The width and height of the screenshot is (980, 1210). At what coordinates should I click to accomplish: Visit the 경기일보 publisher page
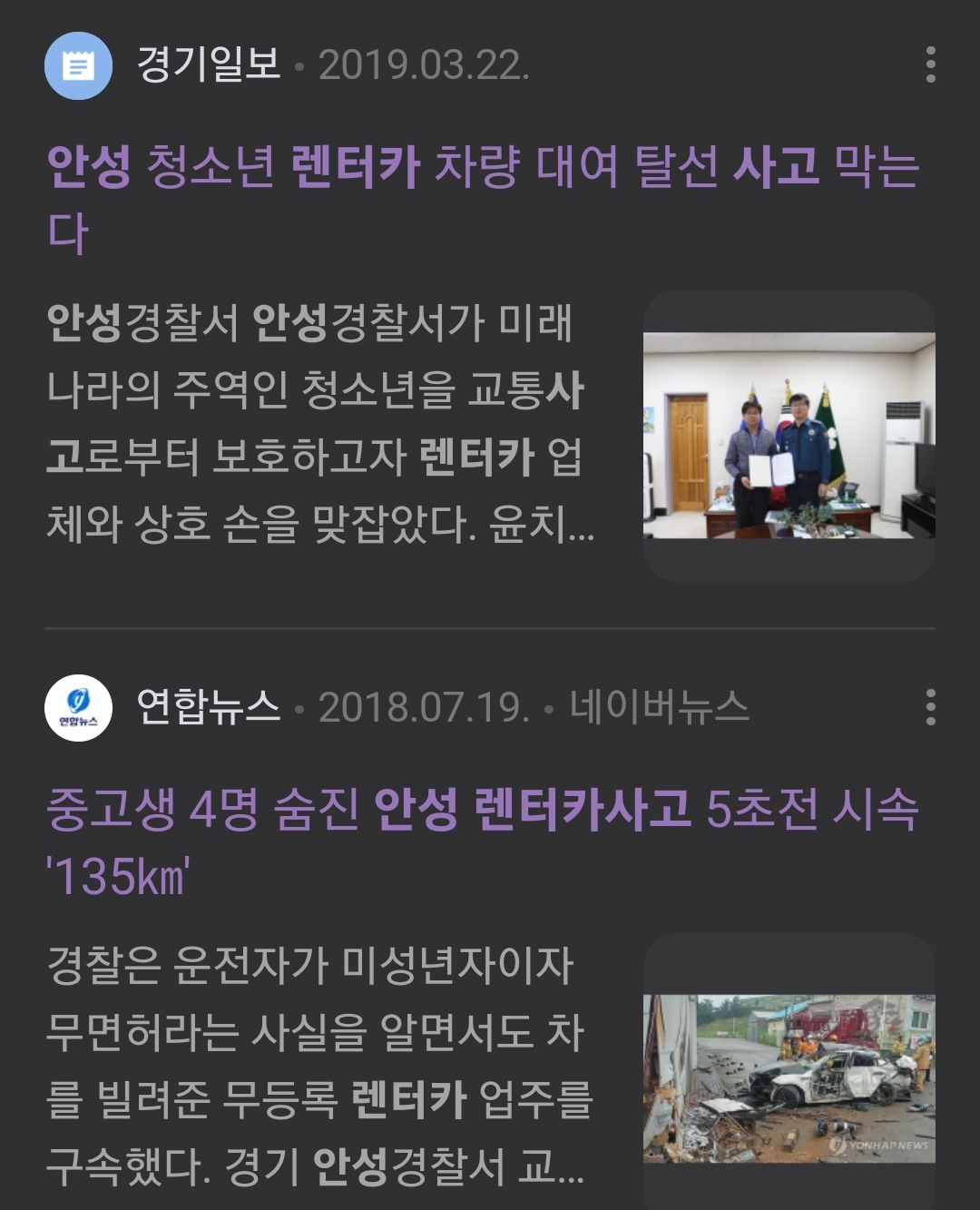pyautogui.click(x=209, y=65)
